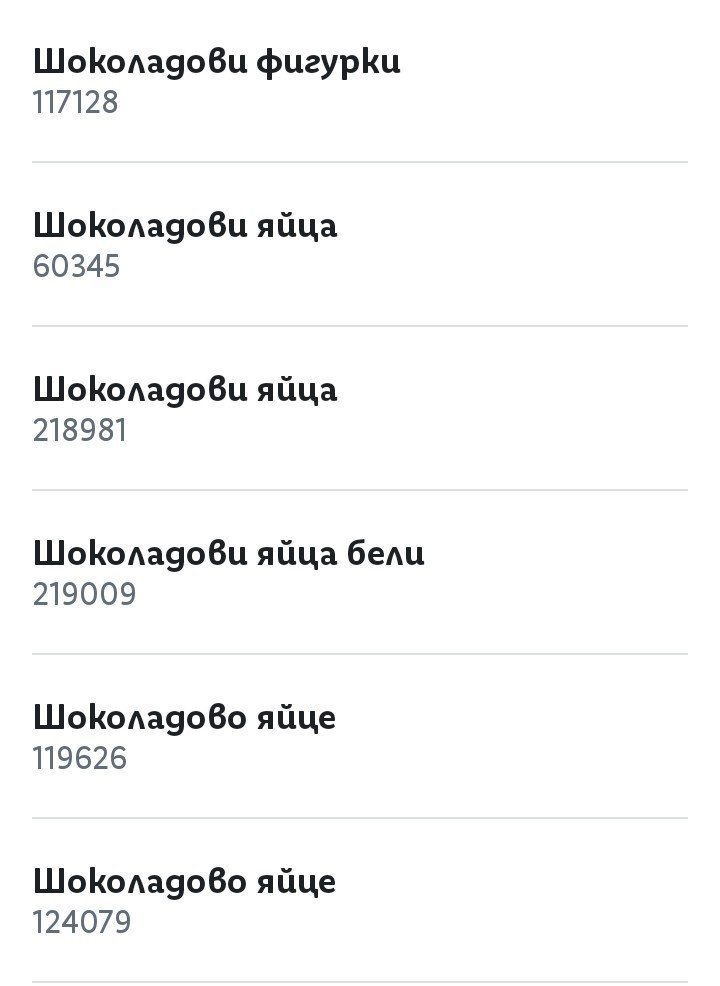720x986 pixels.
Task: Open Шоколадови фигурки item 117128
Action: point(216,80)
